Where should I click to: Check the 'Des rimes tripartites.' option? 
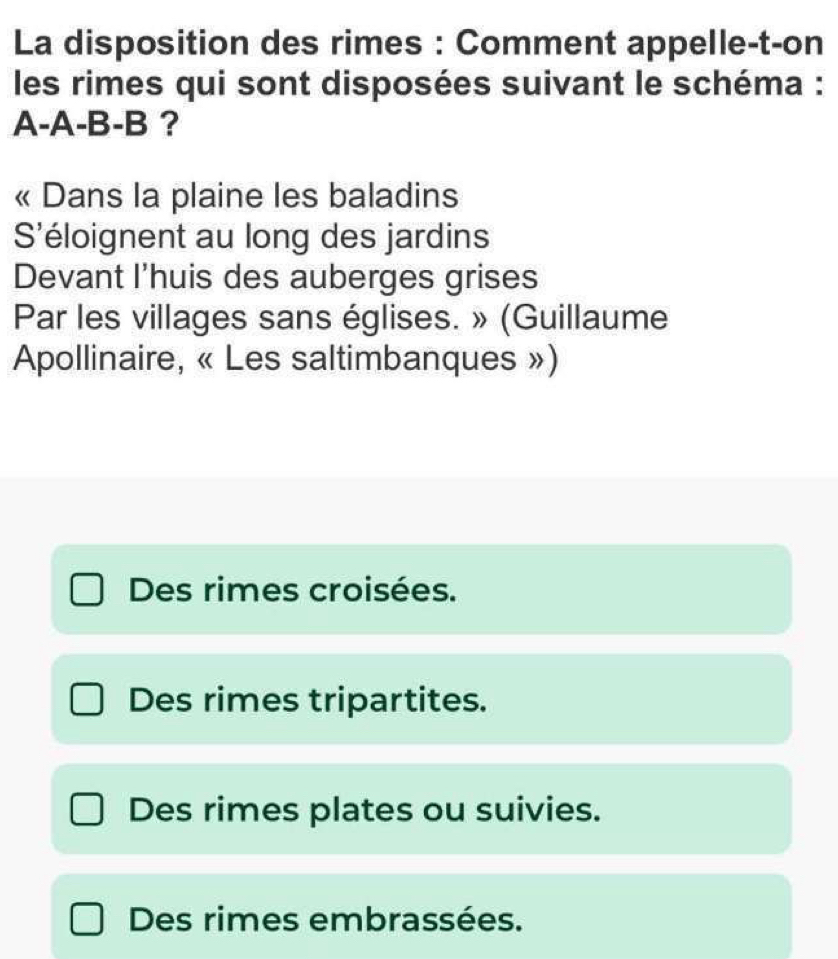pos(87,700)
